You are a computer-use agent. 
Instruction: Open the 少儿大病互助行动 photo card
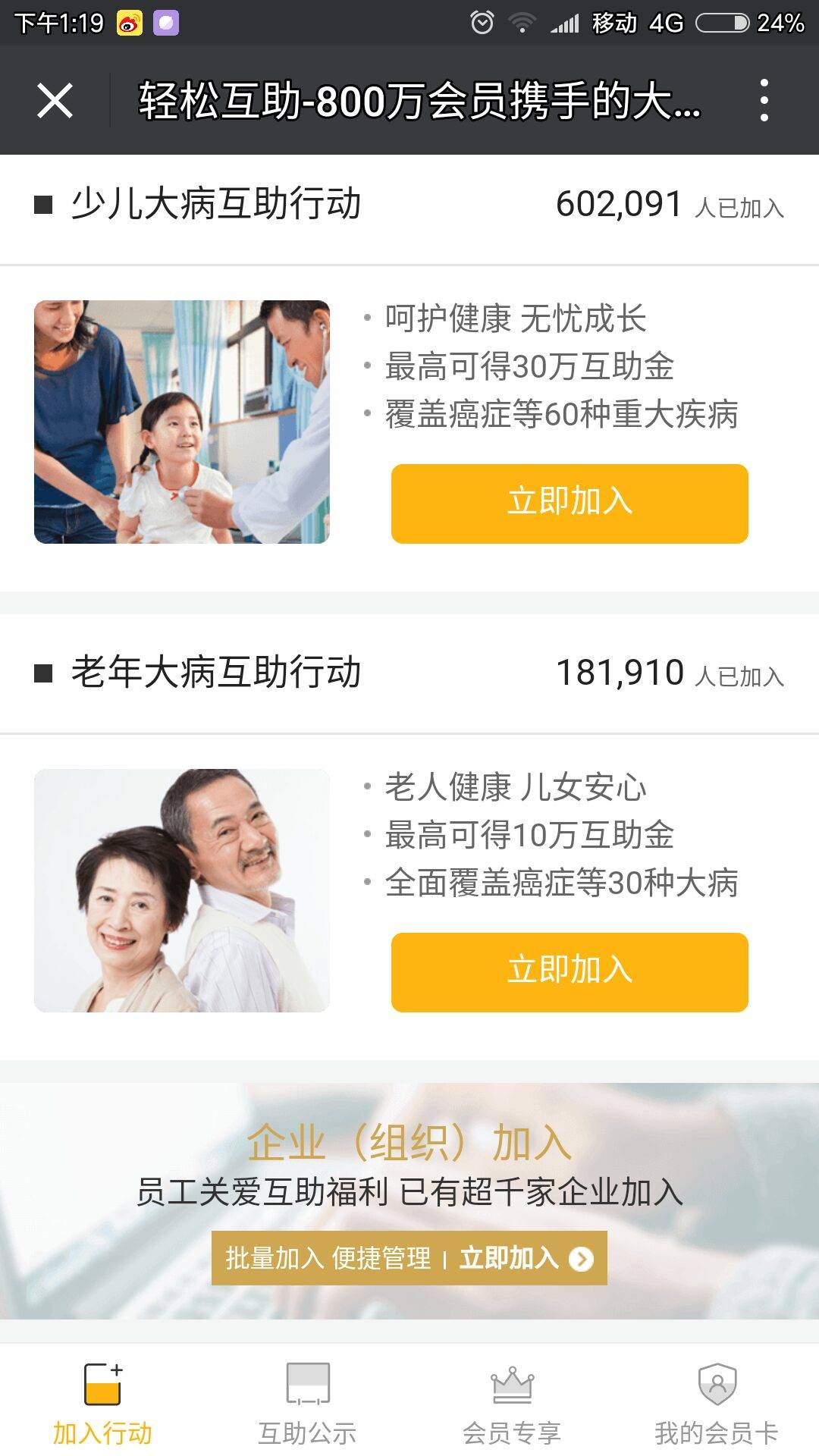point(182,422)
